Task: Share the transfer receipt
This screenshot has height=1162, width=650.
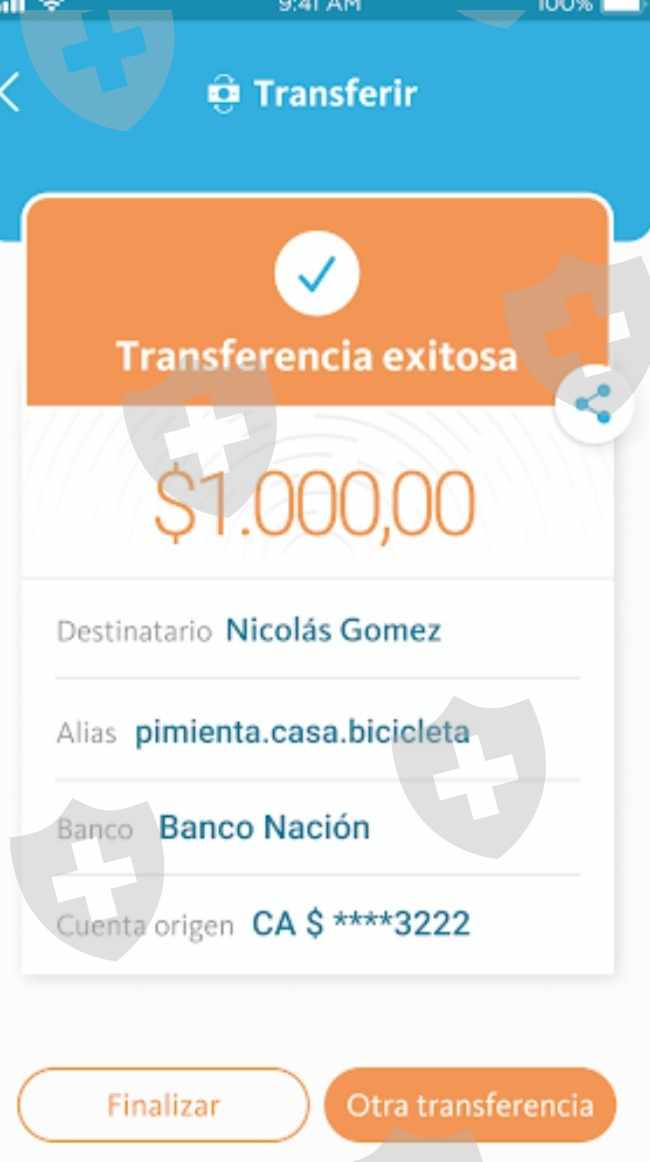Action: 593,404
